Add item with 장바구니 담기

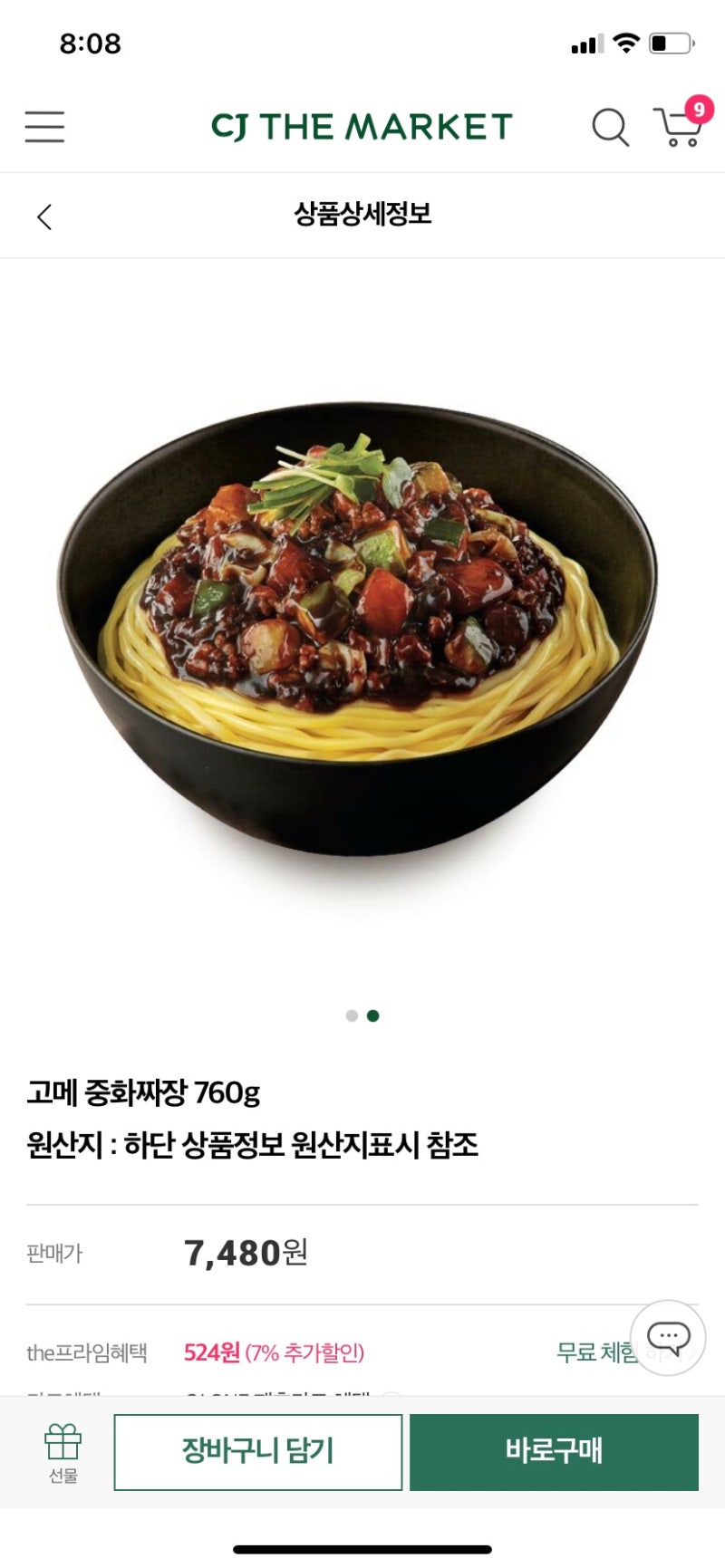[257, 1452]
